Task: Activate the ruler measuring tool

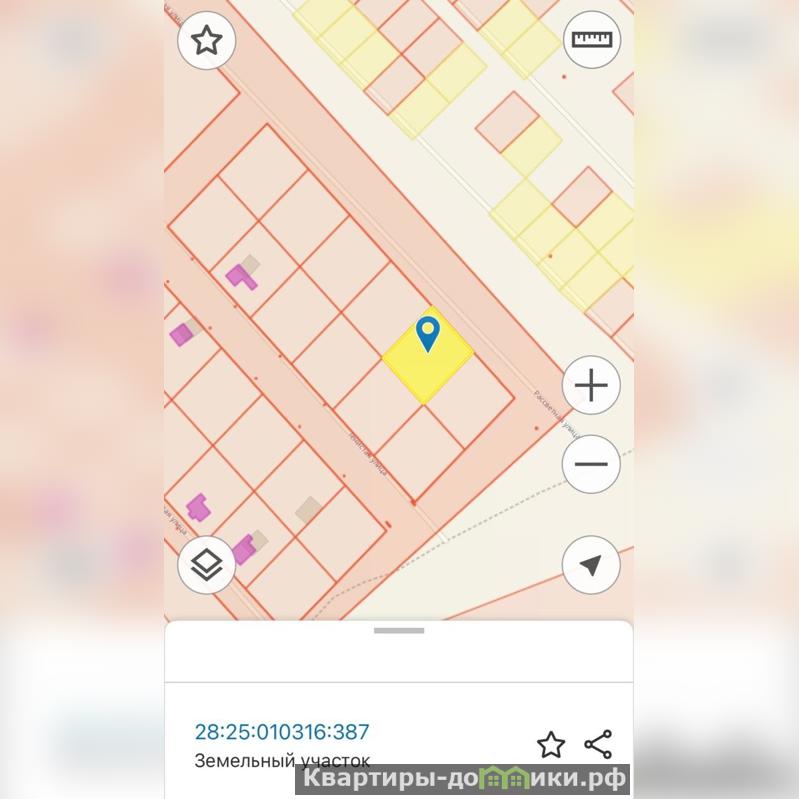Action: pos(591,40)
